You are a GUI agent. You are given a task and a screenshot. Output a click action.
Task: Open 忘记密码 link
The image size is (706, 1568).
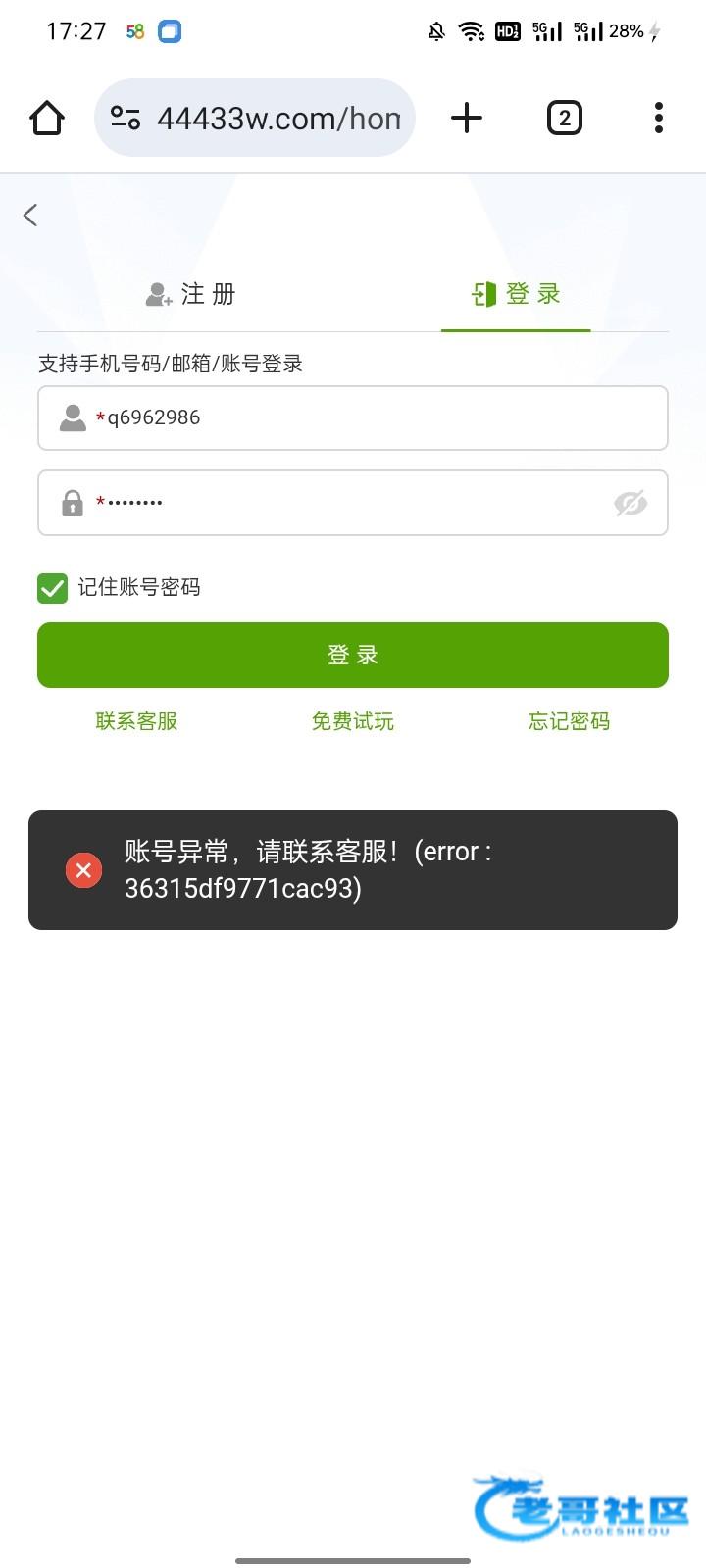coord(569,721)
